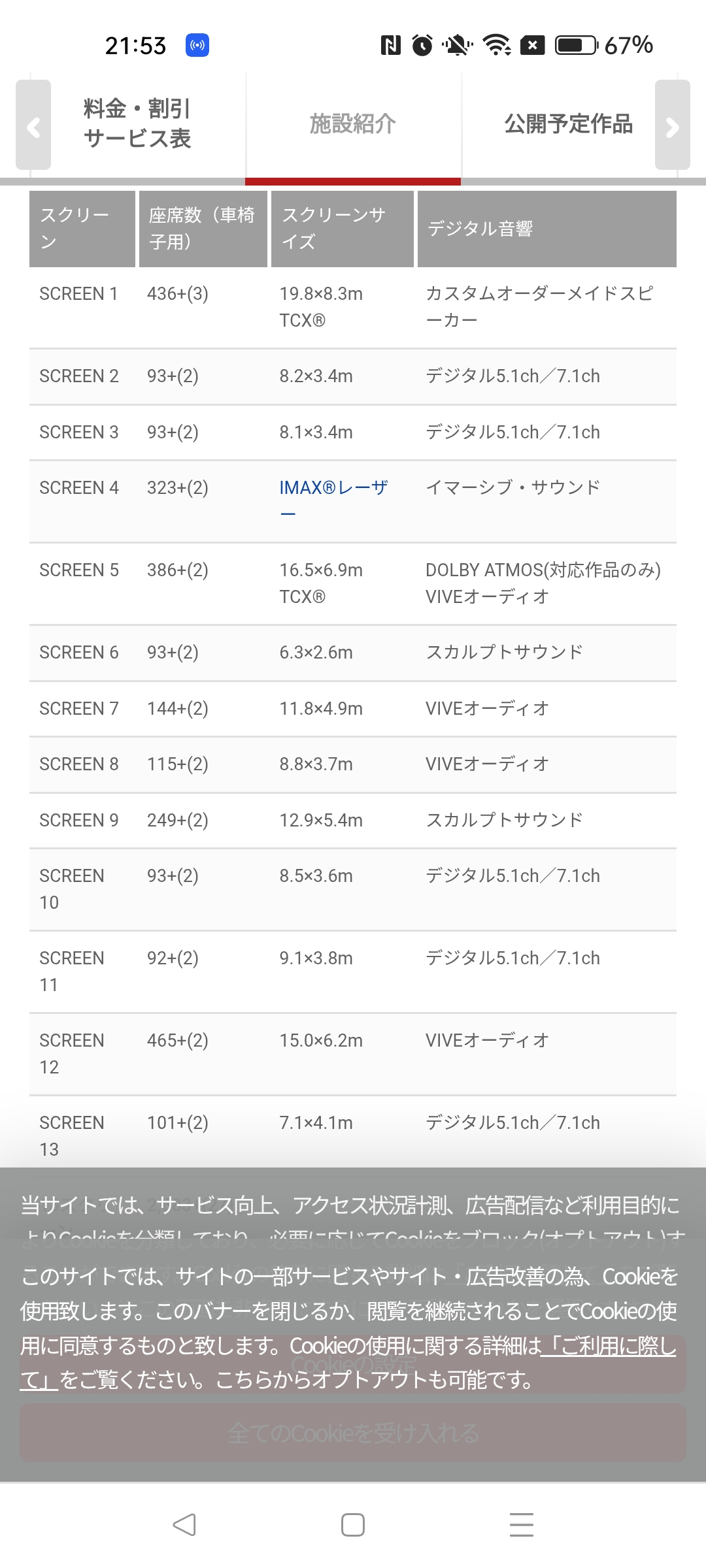
Task: Switch to the 料金・割引サービス表 tab
Action: click(x=137, y=123)
